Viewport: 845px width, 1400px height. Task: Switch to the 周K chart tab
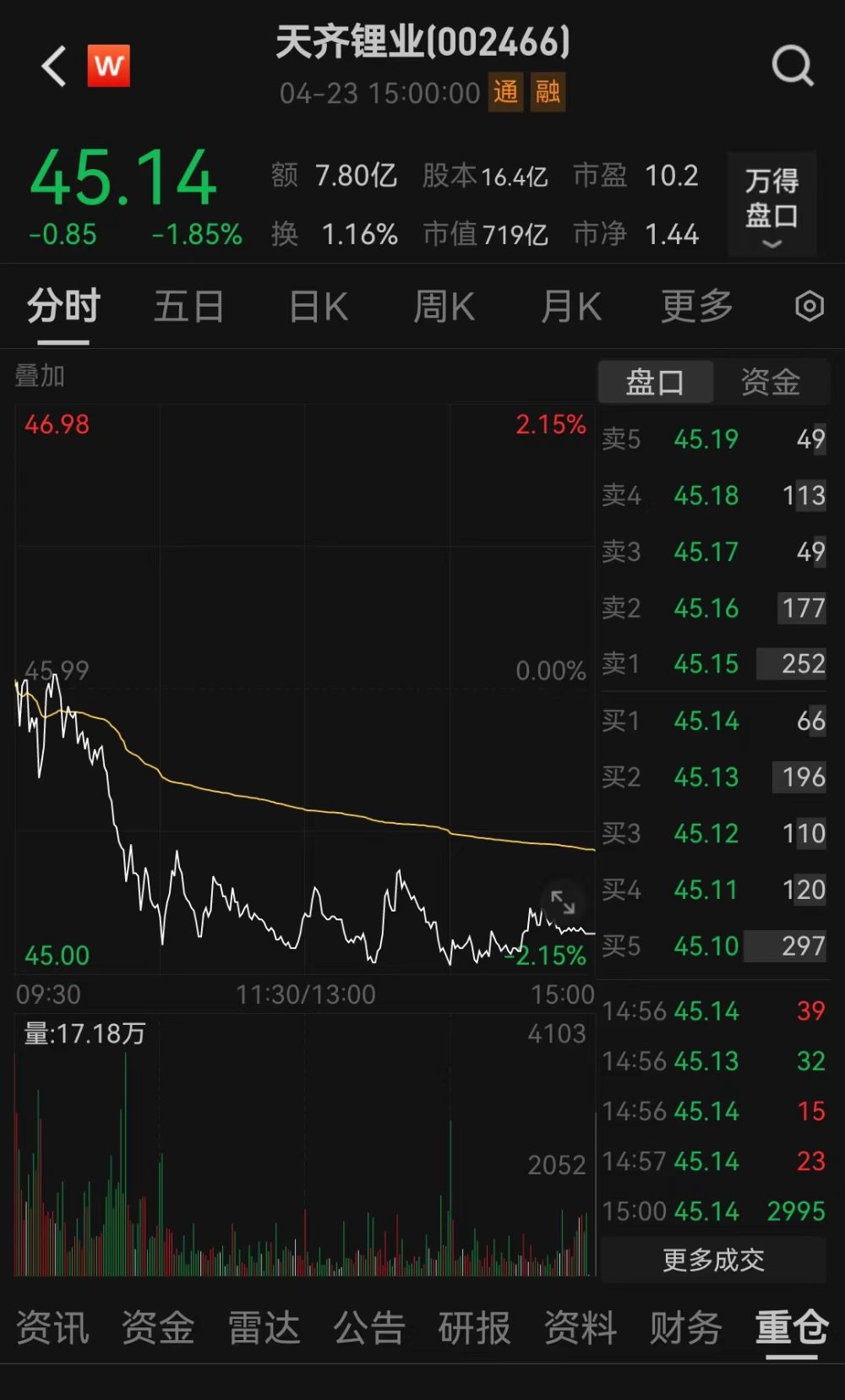444,307
